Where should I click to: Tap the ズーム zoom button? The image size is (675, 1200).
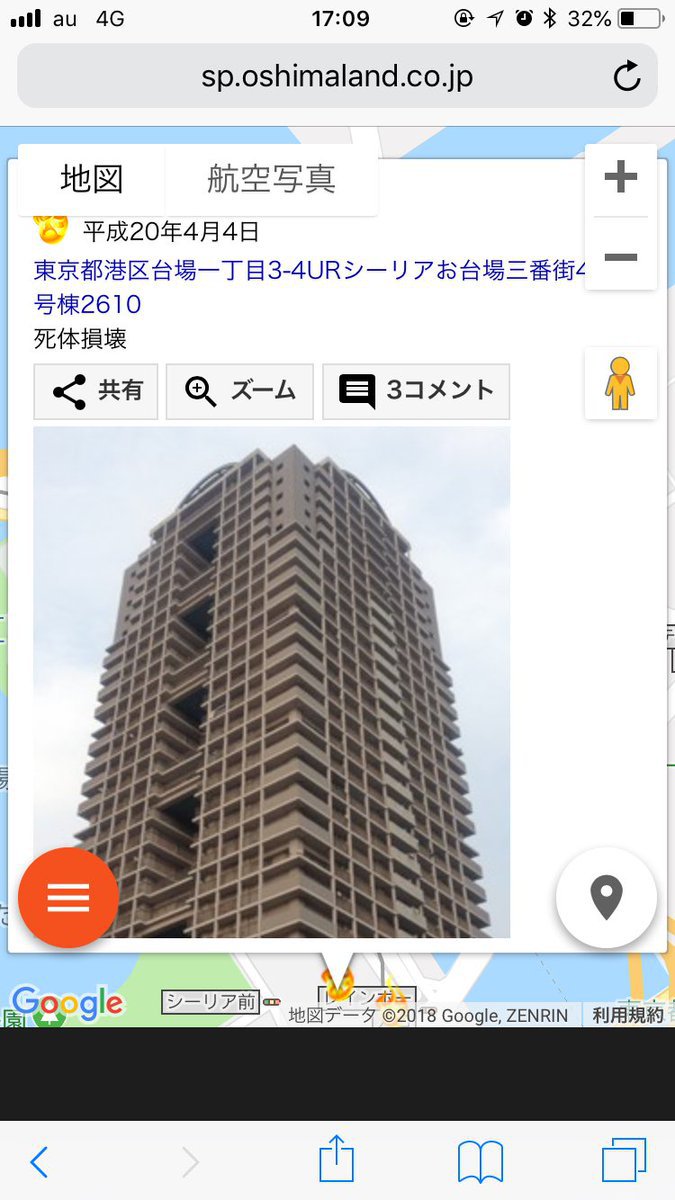coord(240,391)
